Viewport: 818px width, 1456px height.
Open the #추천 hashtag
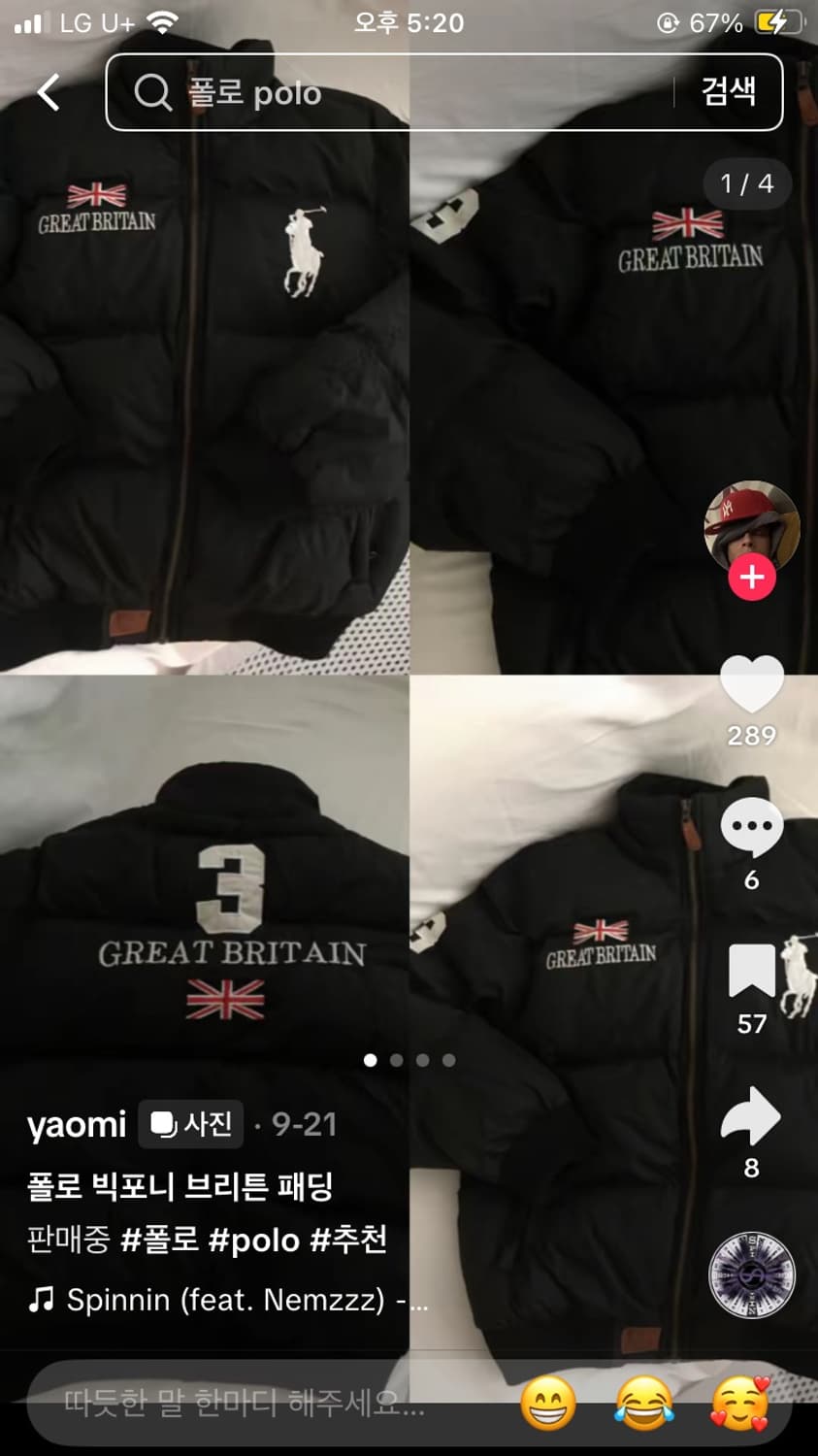348,1240
